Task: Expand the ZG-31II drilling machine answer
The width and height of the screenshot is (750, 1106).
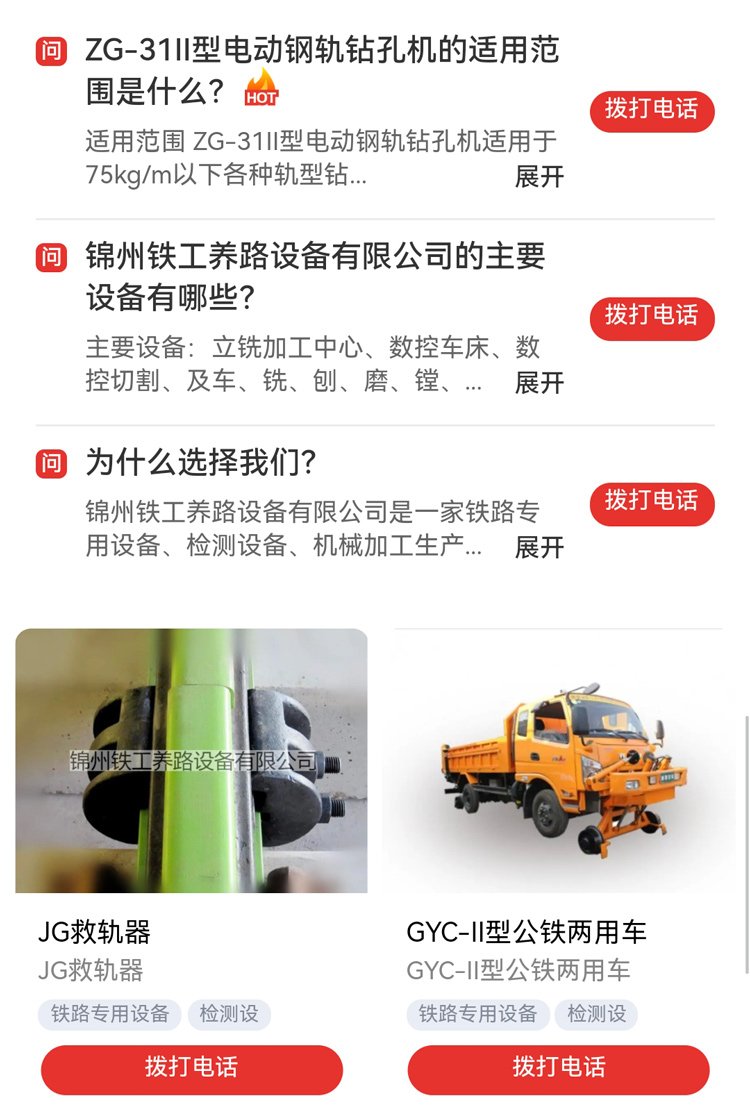Action: coord(539,176)
